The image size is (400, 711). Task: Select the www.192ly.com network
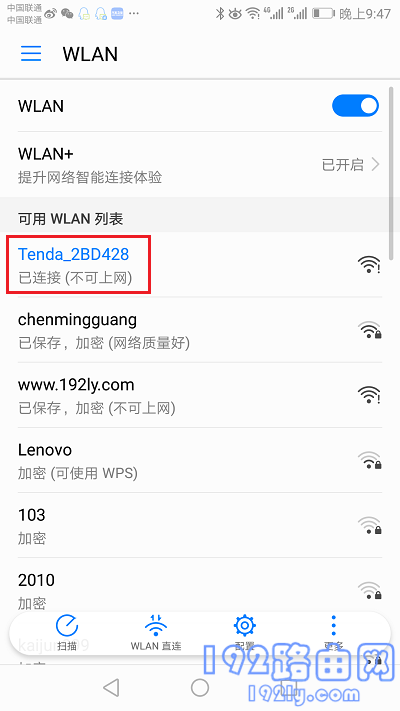click(200, 395)
